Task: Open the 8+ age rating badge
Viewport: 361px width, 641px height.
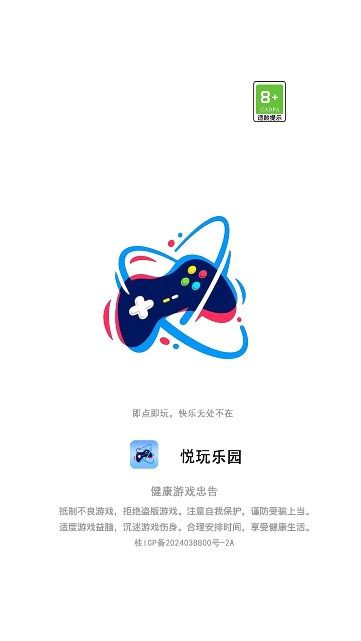Action: [x=269, y=101]
